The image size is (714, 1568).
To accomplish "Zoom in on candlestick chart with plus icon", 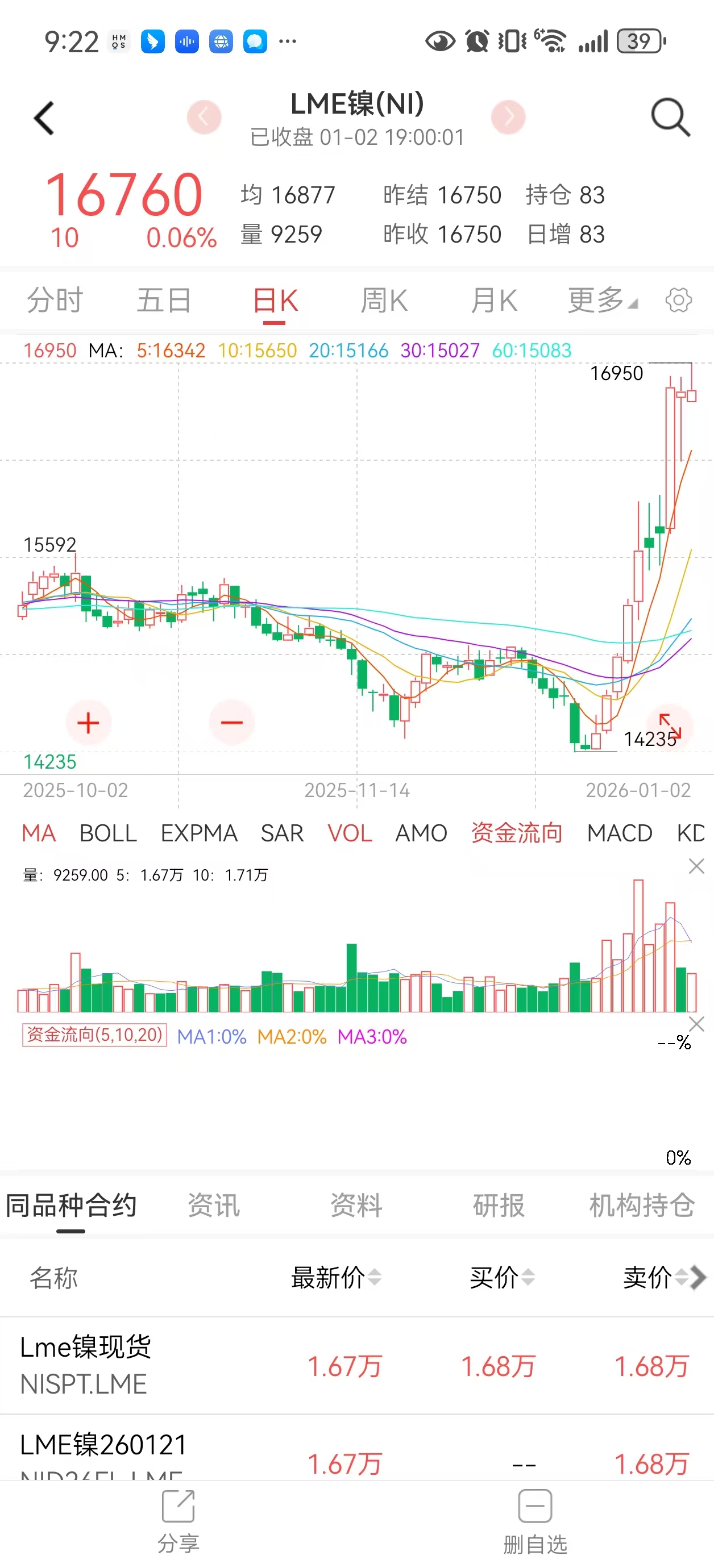I will 88,723.
